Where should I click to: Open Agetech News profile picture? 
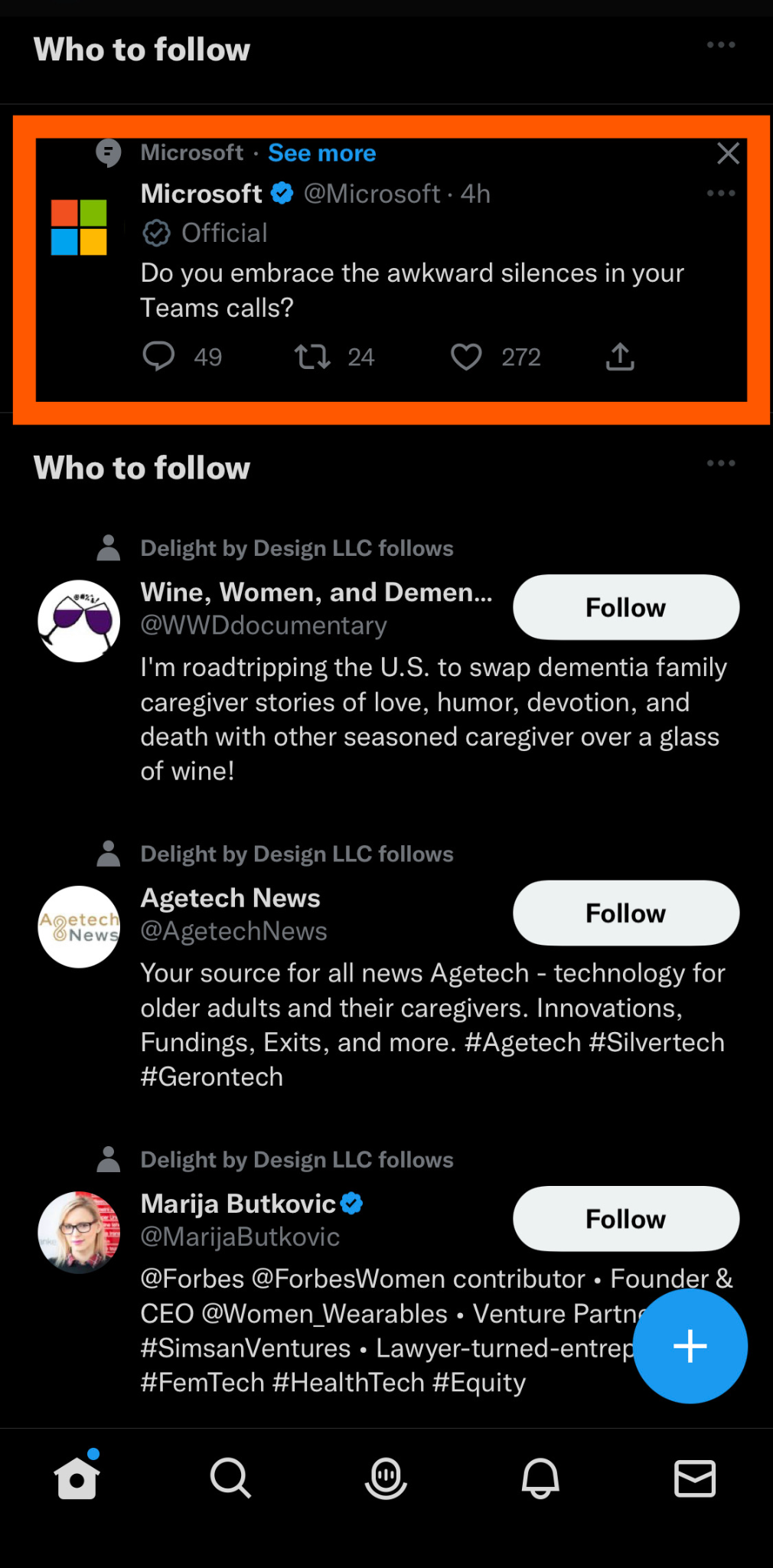coord(79,926)
